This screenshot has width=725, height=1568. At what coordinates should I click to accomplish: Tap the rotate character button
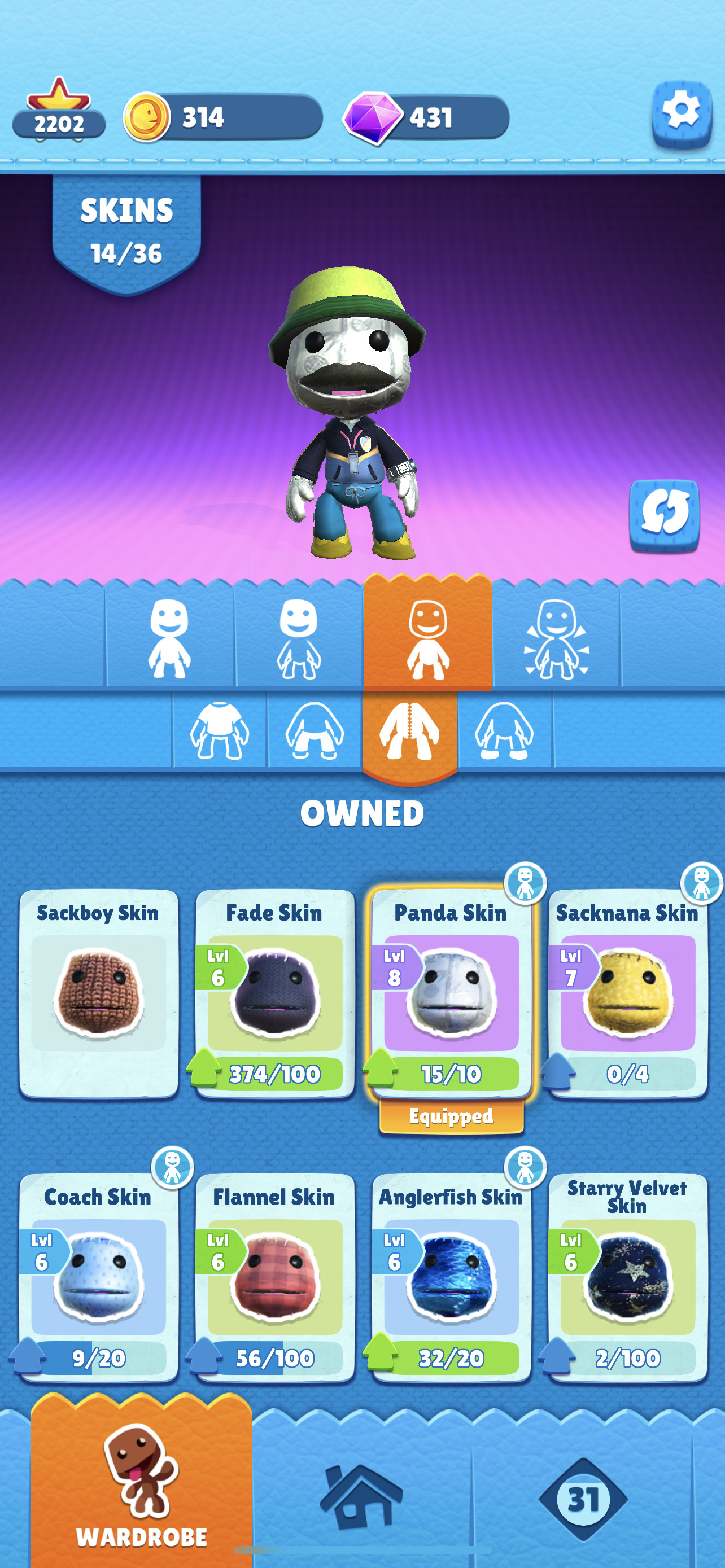click(664, 515)
